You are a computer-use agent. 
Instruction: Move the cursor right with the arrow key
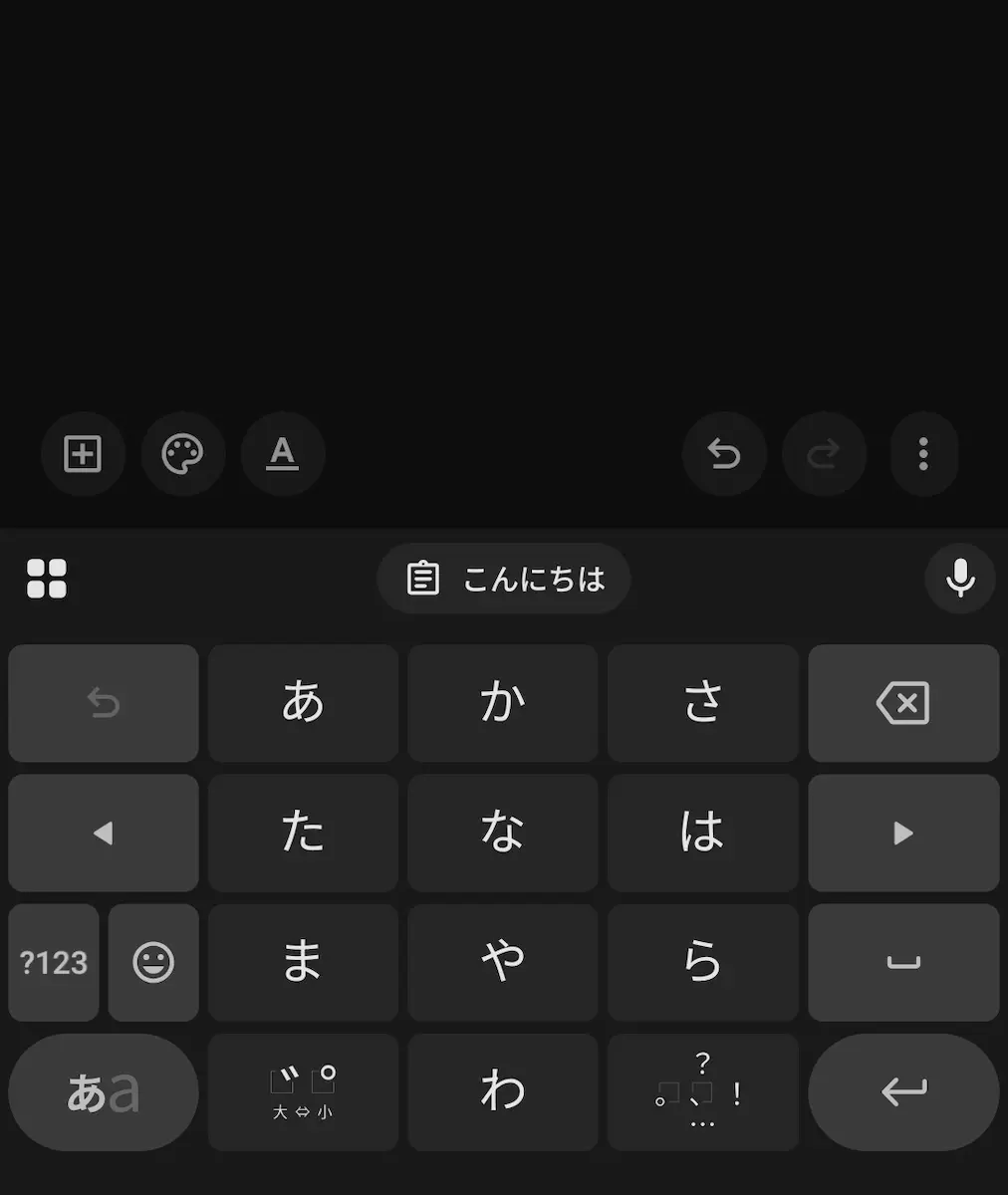point(903,833)
